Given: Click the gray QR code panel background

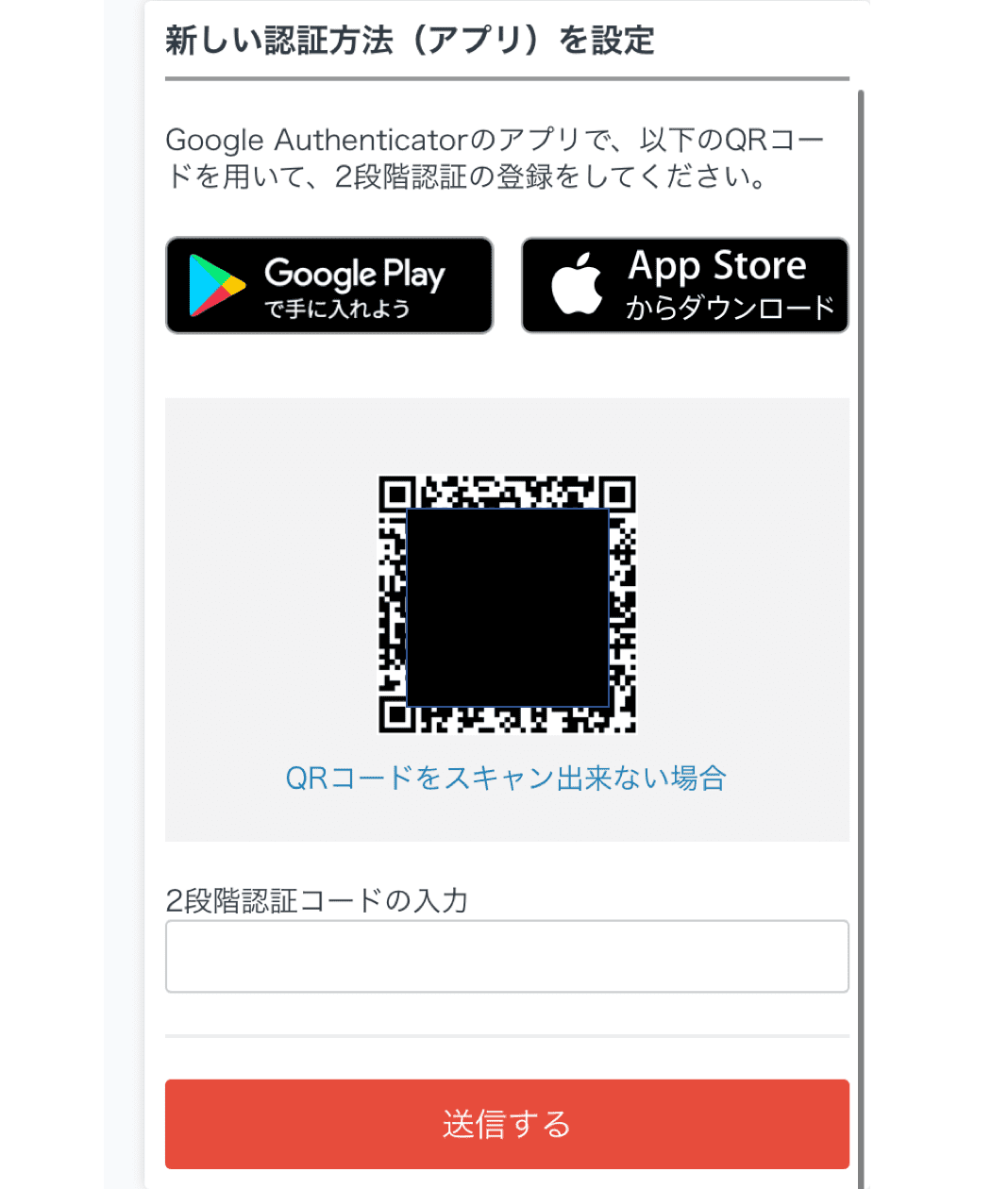Looking at the screenshot, I should (x=236, y=444).
